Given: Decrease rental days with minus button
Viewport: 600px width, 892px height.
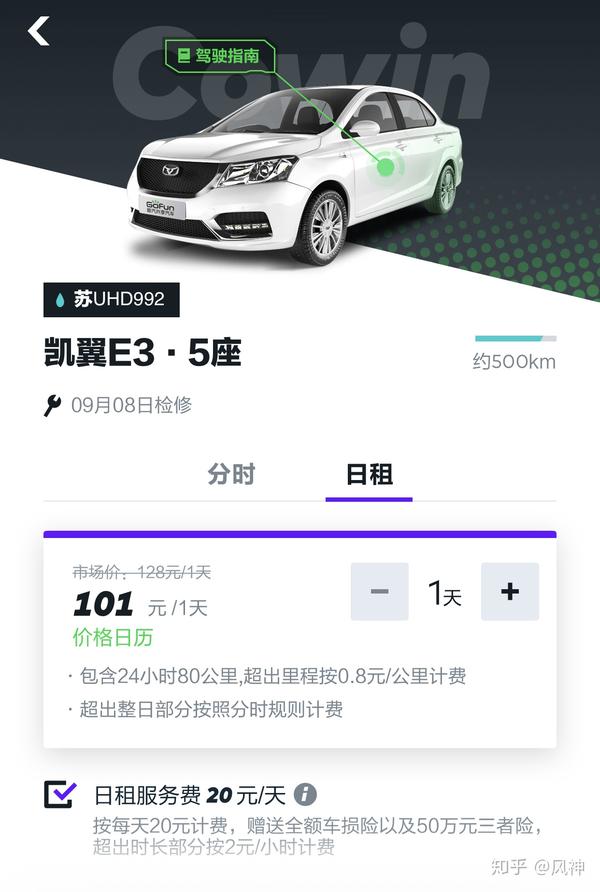Looking at the screenshot, I should pos(379,591).
